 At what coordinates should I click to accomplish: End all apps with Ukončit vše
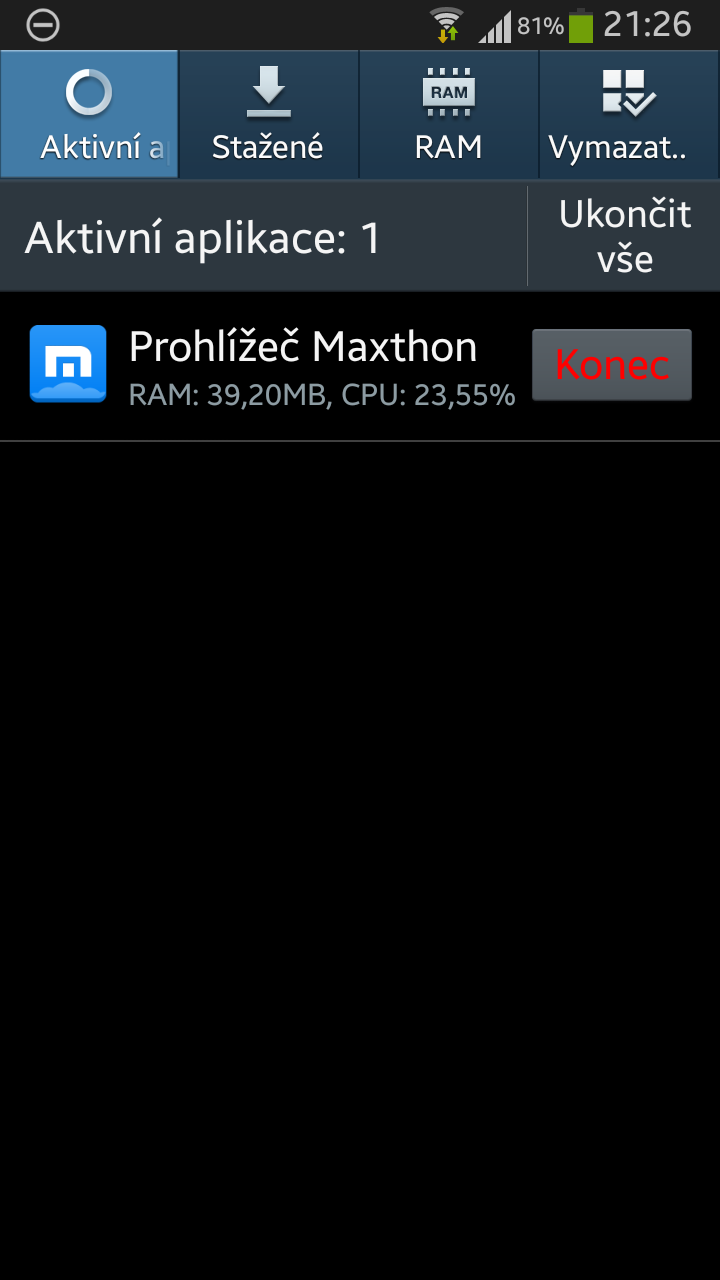pos(624,237)
